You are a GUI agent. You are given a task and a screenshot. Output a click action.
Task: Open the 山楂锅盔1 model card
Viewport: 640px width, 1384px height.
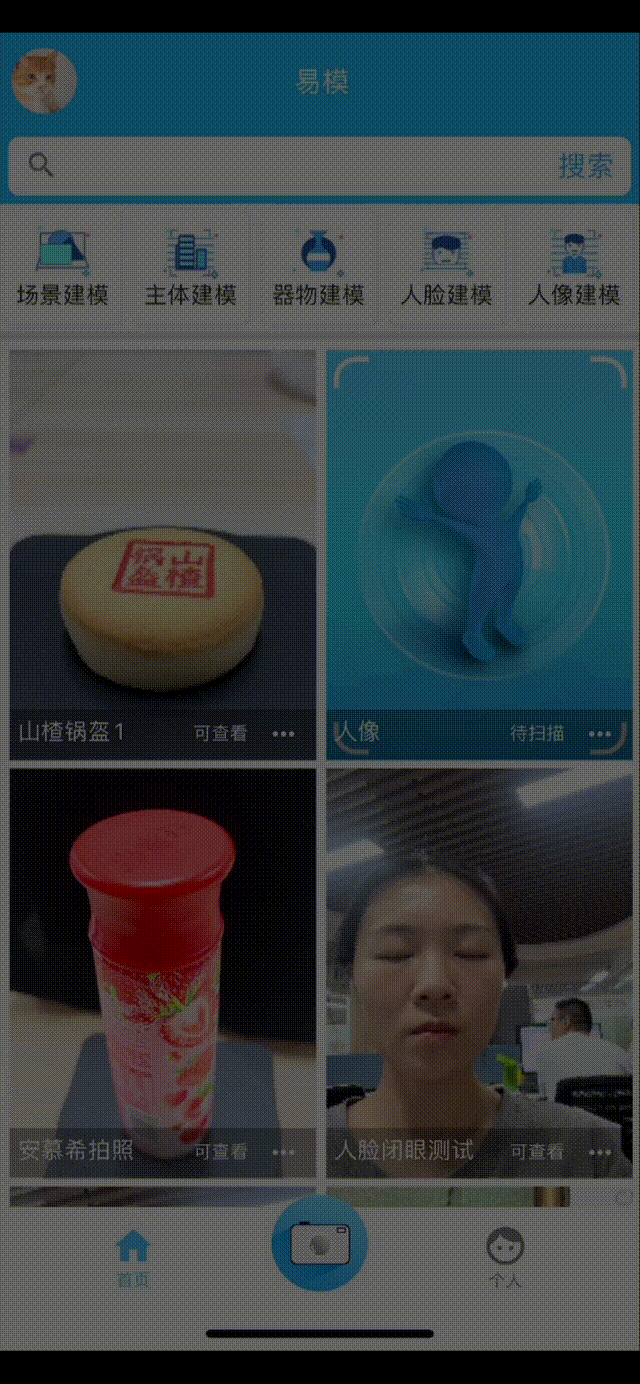click(x=162, y=540)
